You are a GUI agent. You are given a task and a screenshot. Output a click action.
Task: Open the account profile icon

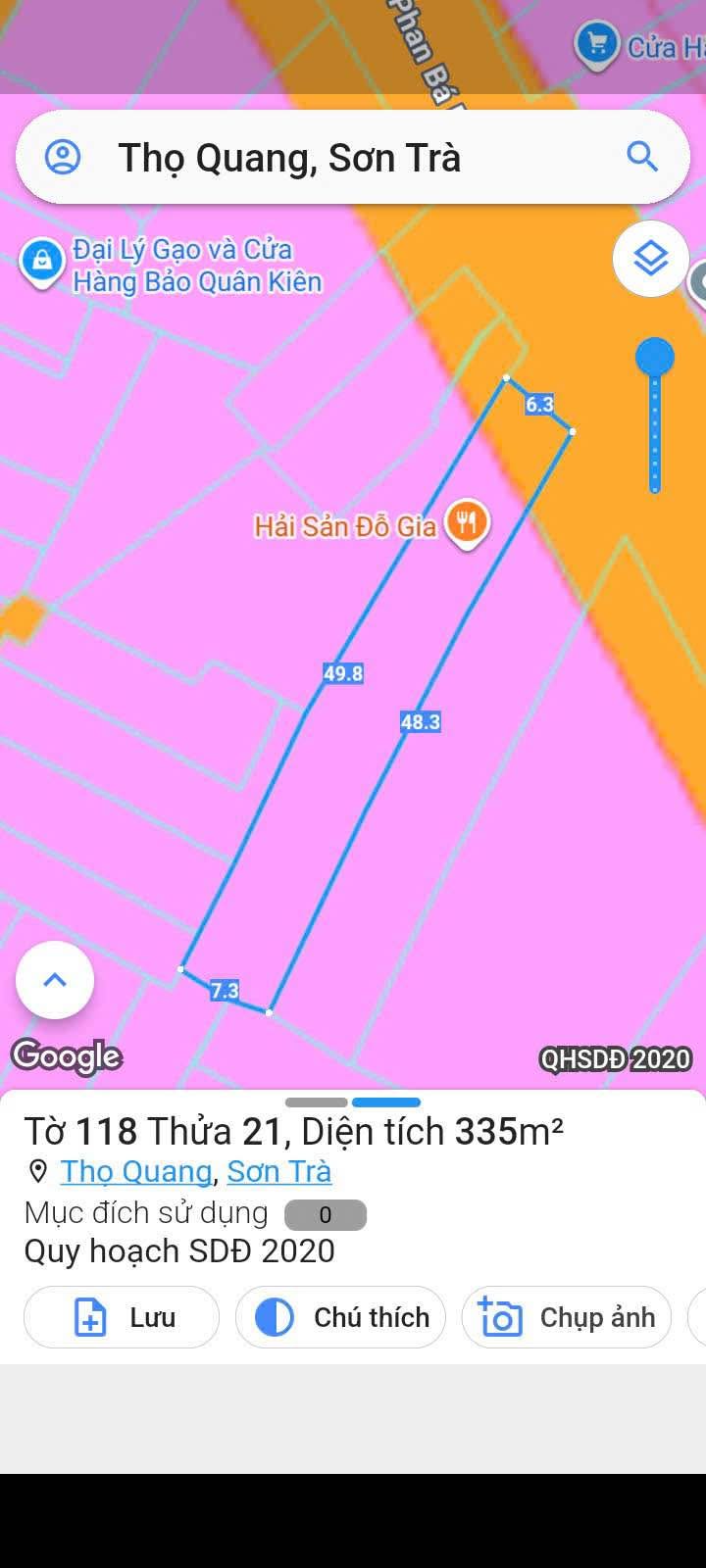coord(63,157)
